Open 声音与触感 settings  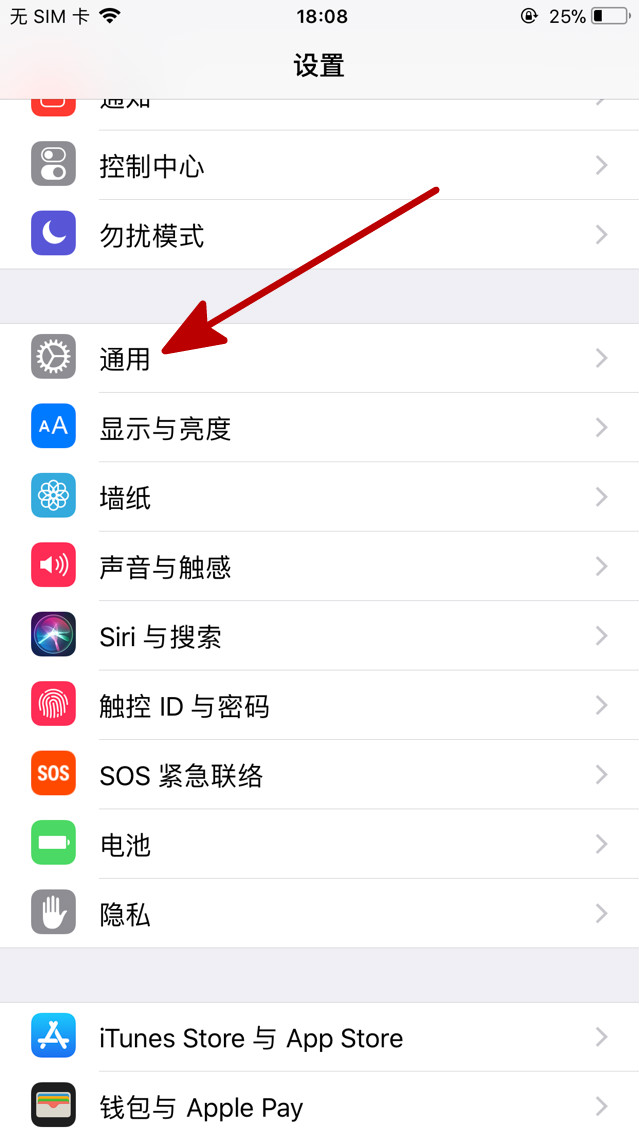pos(166,567)
